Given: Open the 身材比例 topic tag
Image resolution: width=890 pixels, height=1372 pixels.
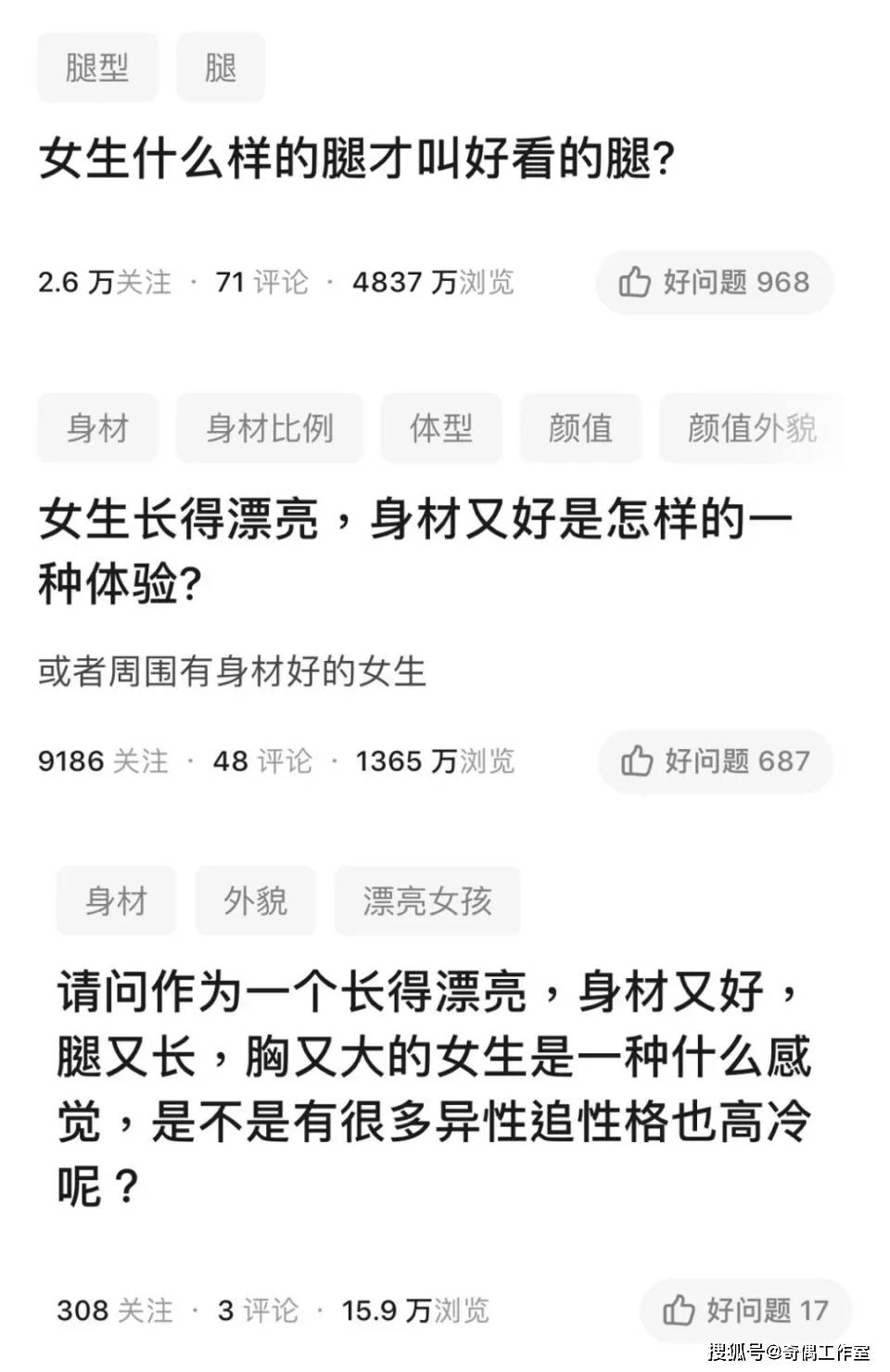Looking at the screenshot, I should click(269, 428).
